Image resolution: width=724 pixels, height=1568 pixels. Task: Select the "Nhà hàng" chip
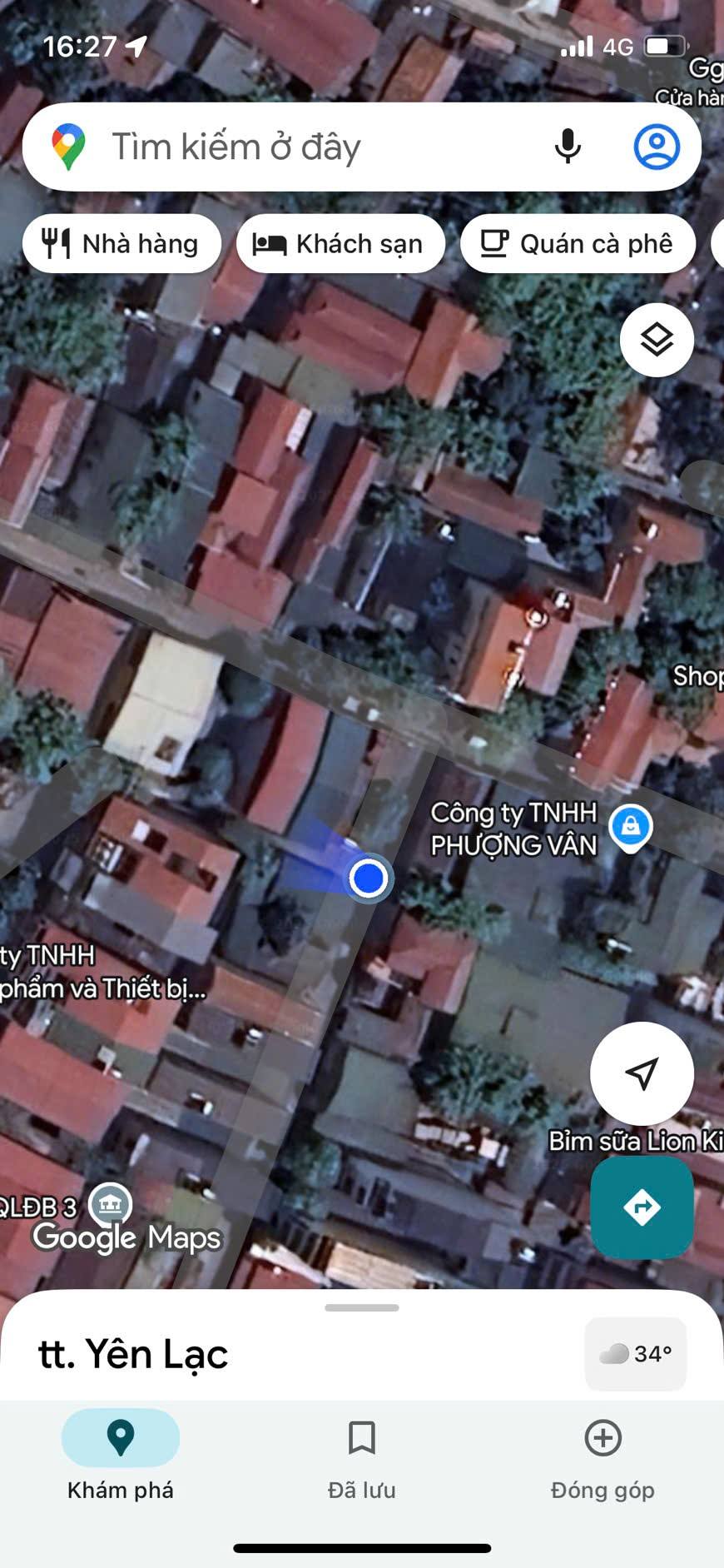click(x=121, y=244)
